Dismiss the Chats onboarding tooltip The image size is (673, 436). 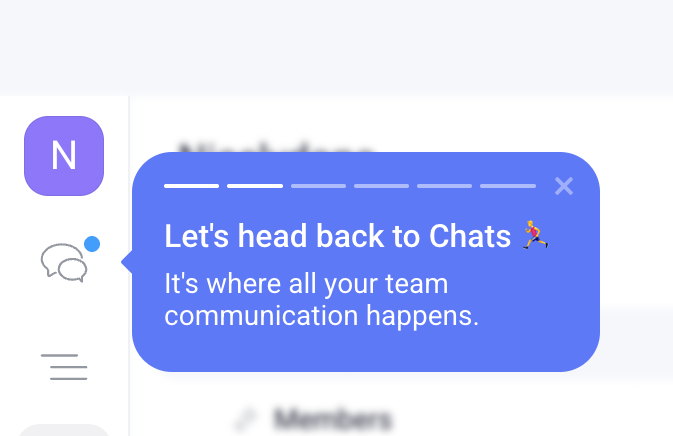click(564, 186)
